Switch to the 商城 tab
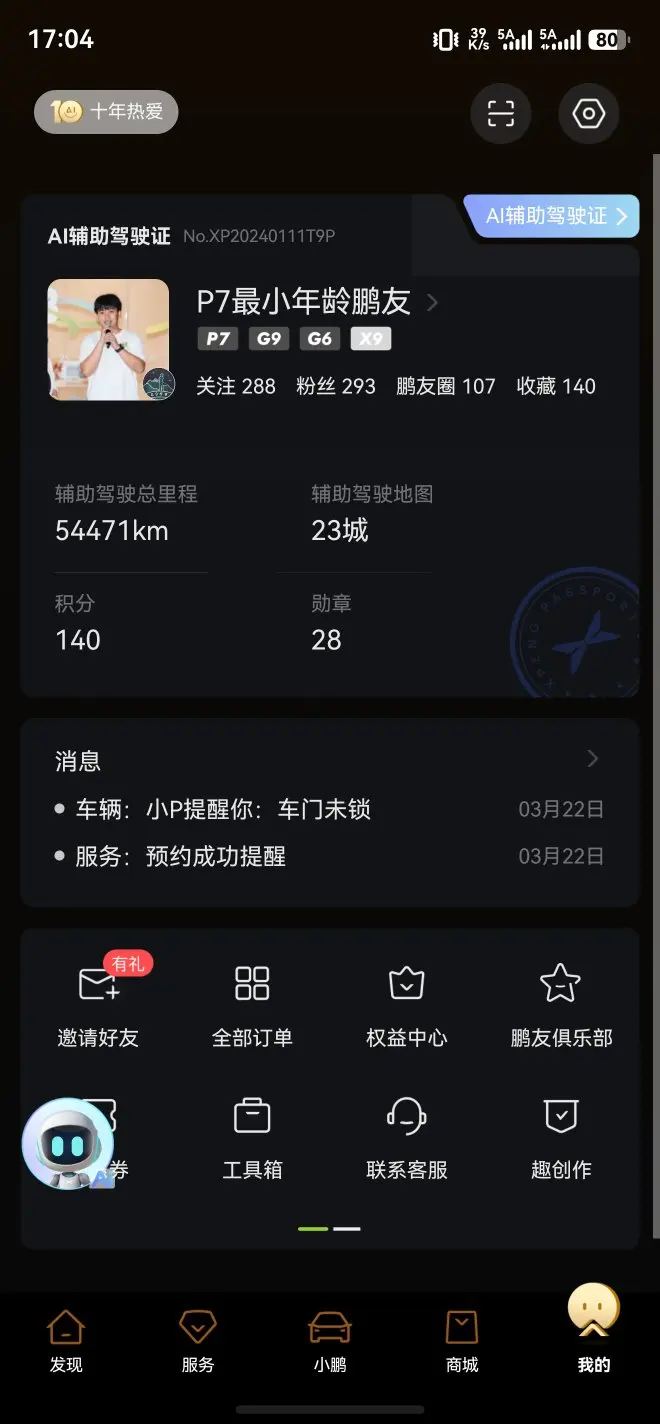Screen dimensions: 660x1424 click(x=462, y=1342)
